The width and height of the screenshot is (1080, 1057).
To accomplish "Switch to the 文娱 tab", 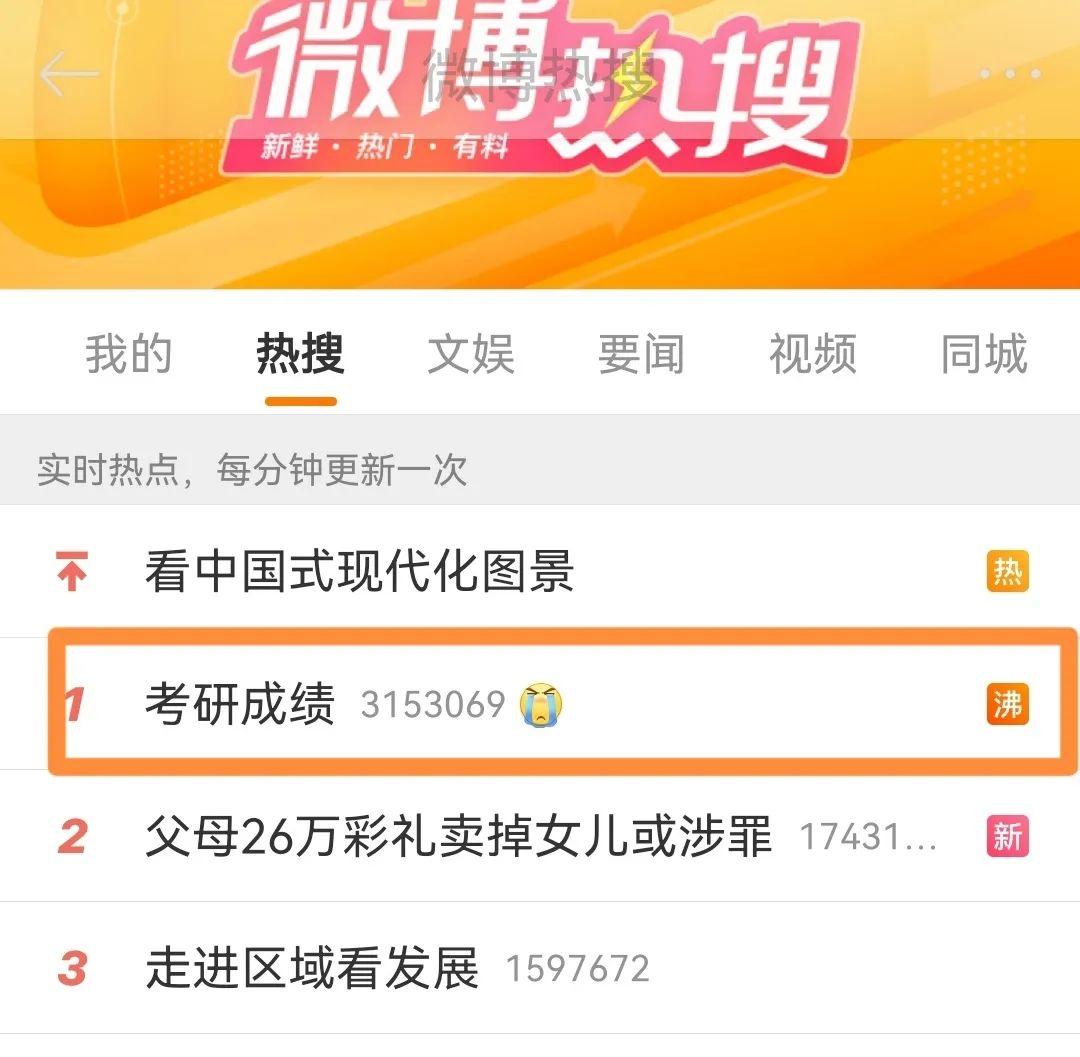I will [x=471, y=355].
